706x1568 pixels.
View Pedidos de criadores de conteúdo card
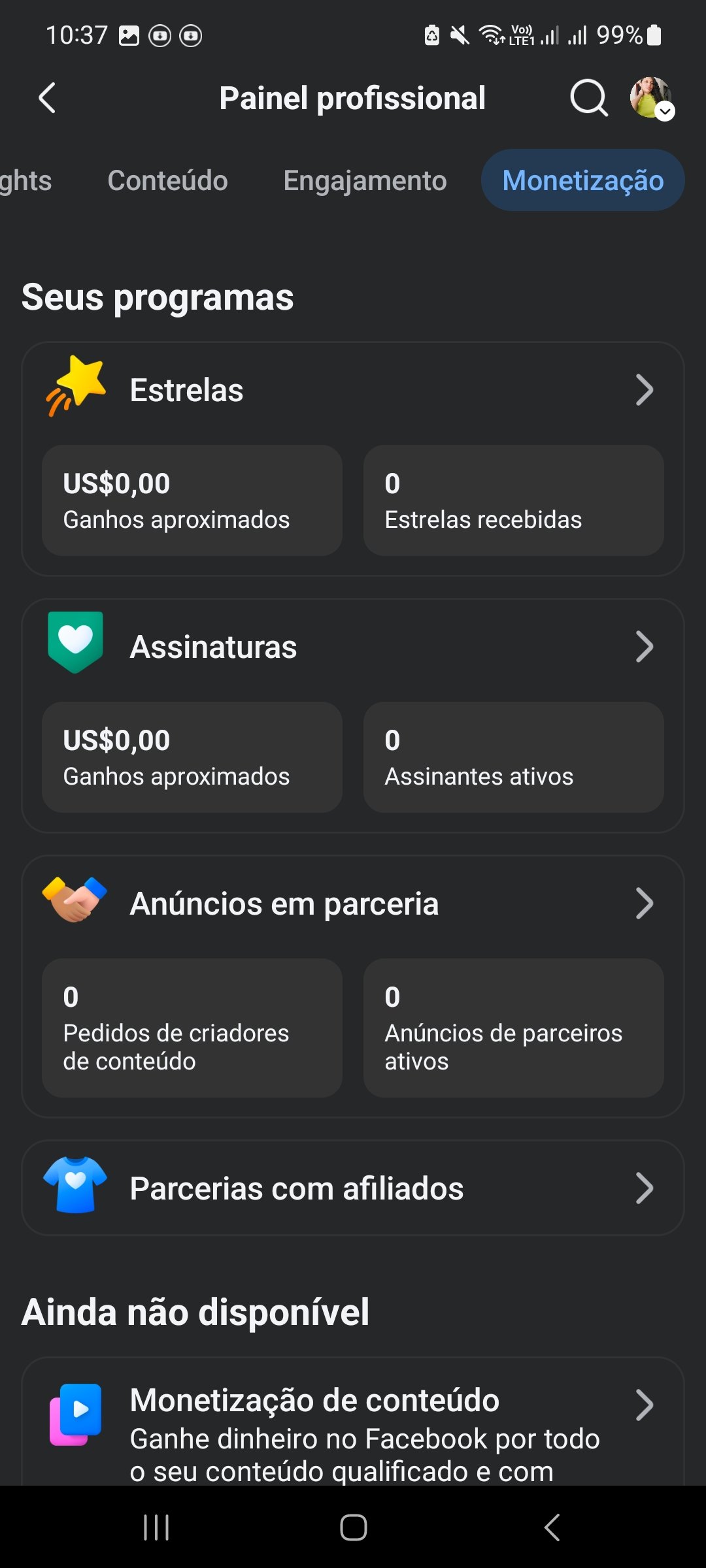pos(192,1028)
